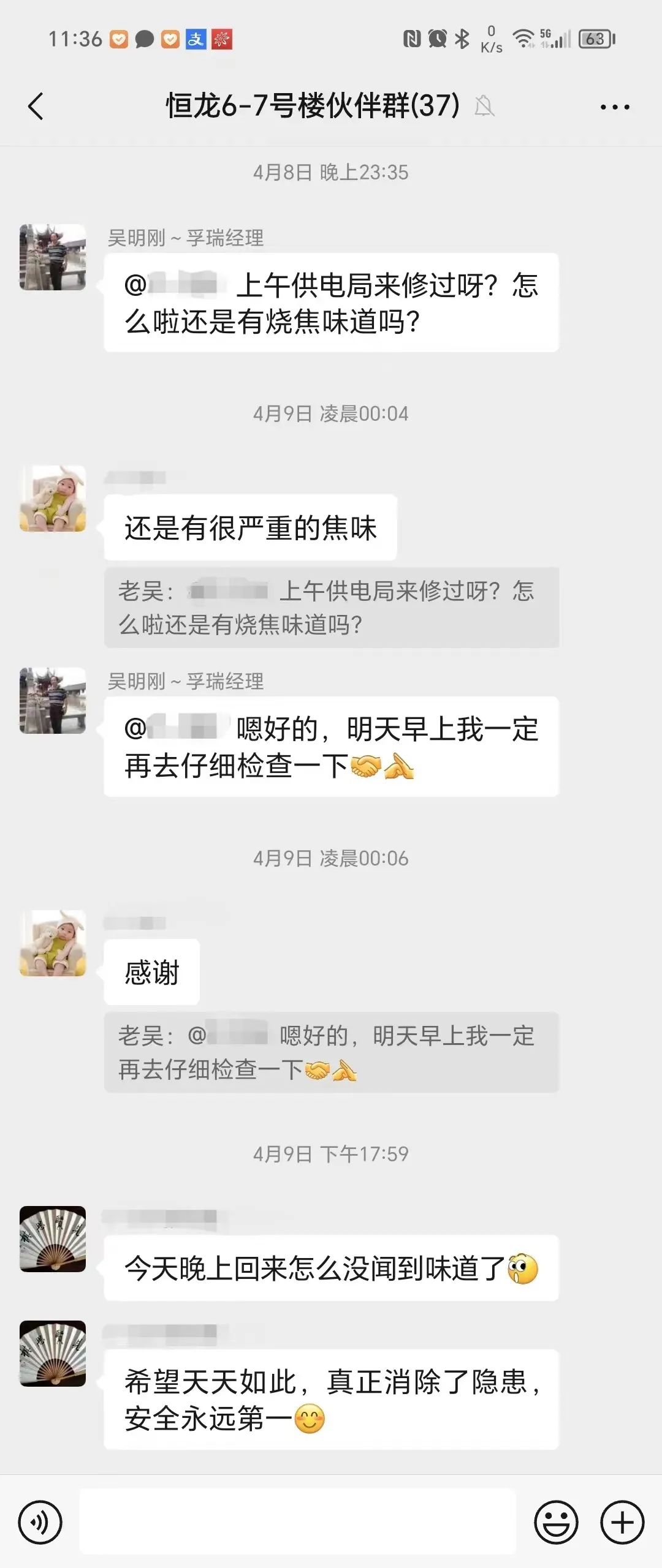
Task: Tap the baby avatar beside 还是有很严重的焦味
Action: 53,499
